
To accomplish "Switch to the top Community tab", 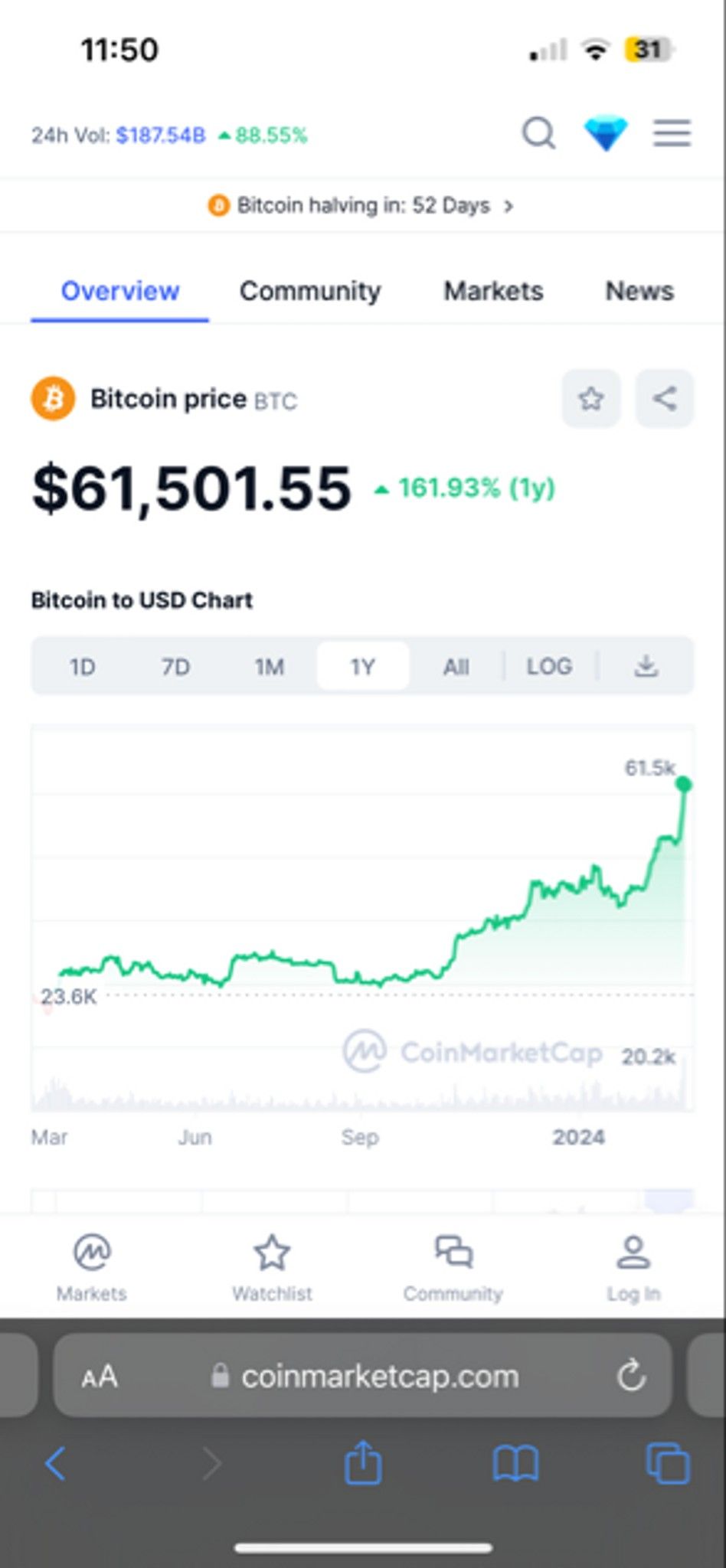I will 310,291.
